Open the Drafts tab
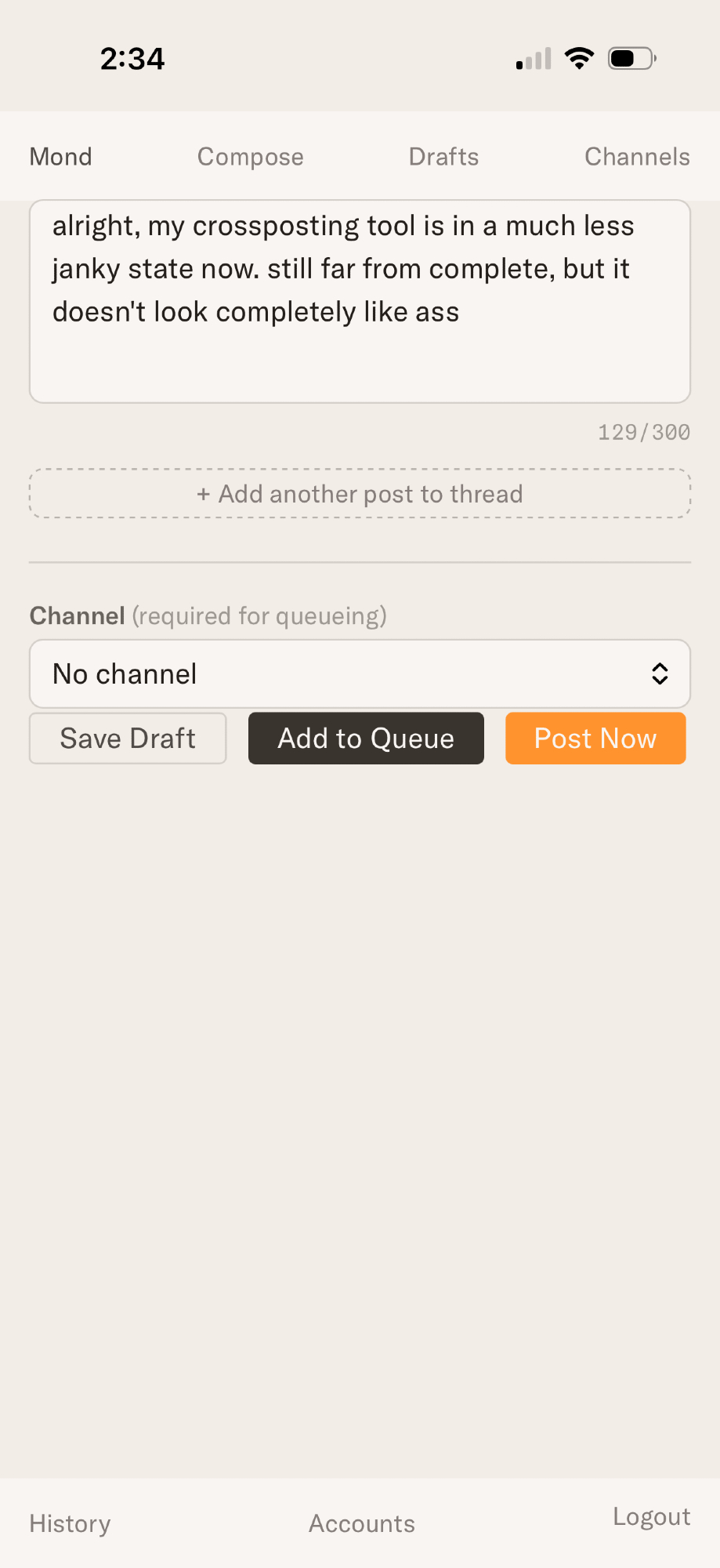 point(443,157)
